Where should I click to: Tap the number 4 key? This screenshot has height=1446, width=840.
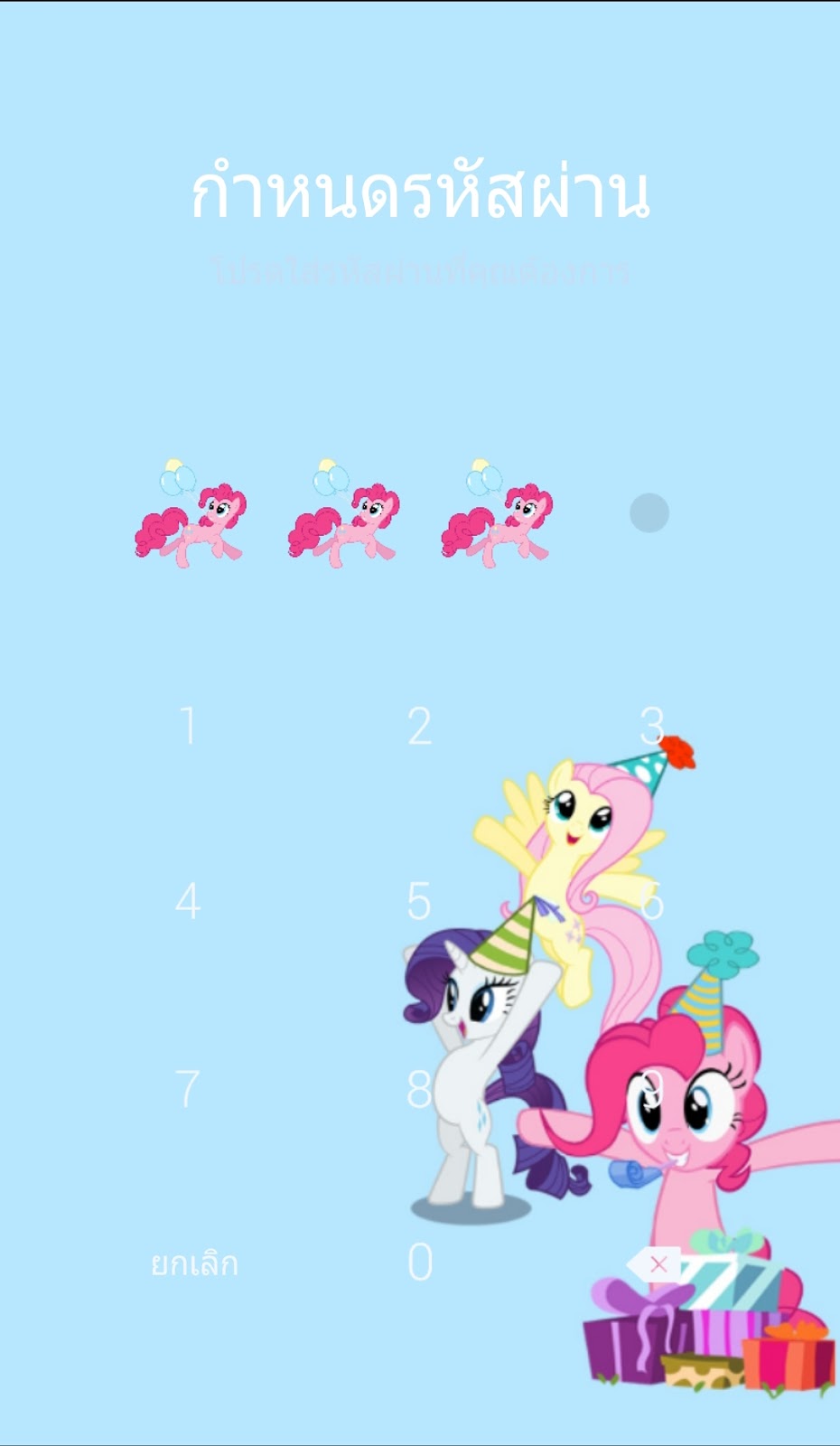[188, 901]
